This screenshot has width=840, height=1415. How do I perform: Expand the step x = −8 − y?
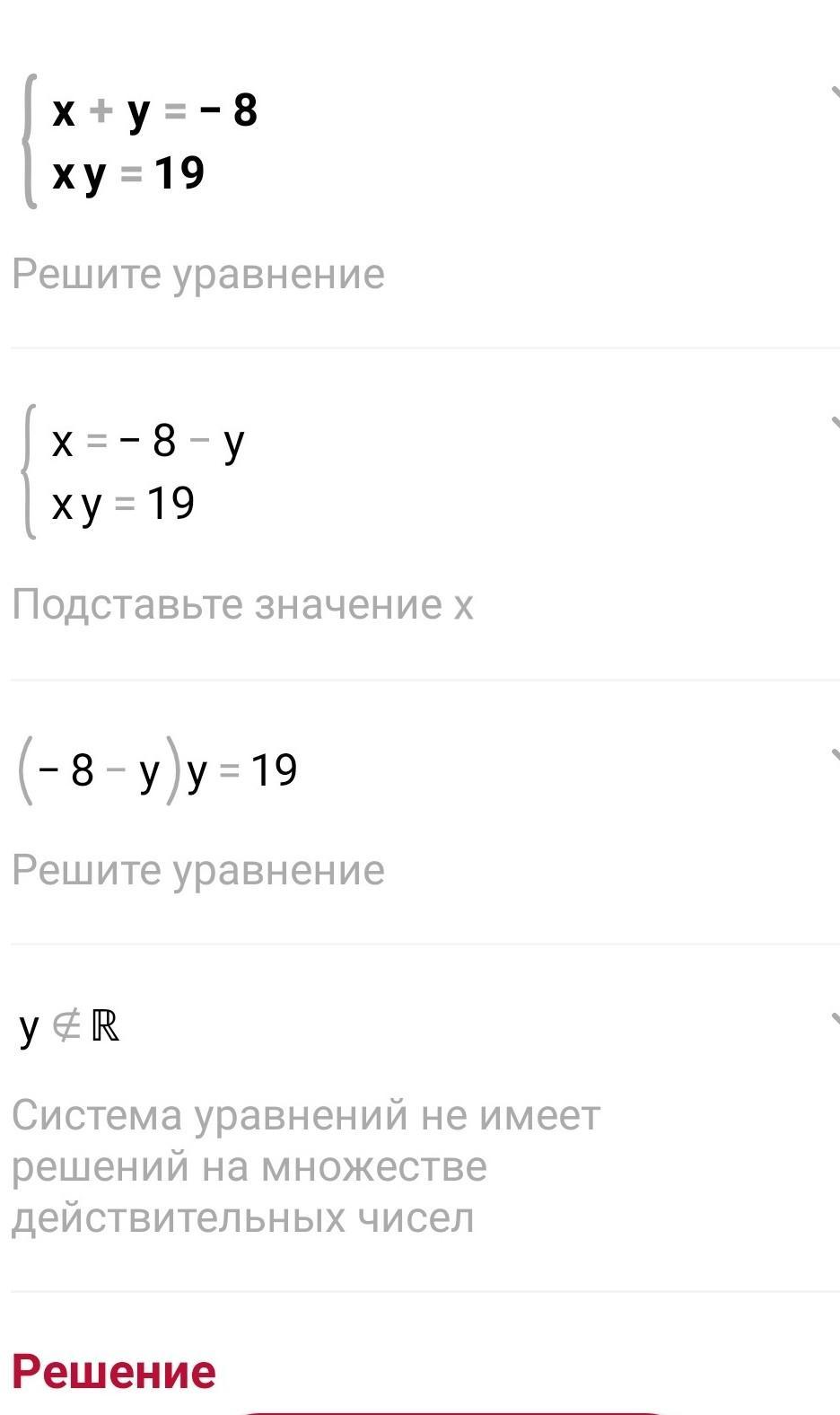click(x=835, y=422)
